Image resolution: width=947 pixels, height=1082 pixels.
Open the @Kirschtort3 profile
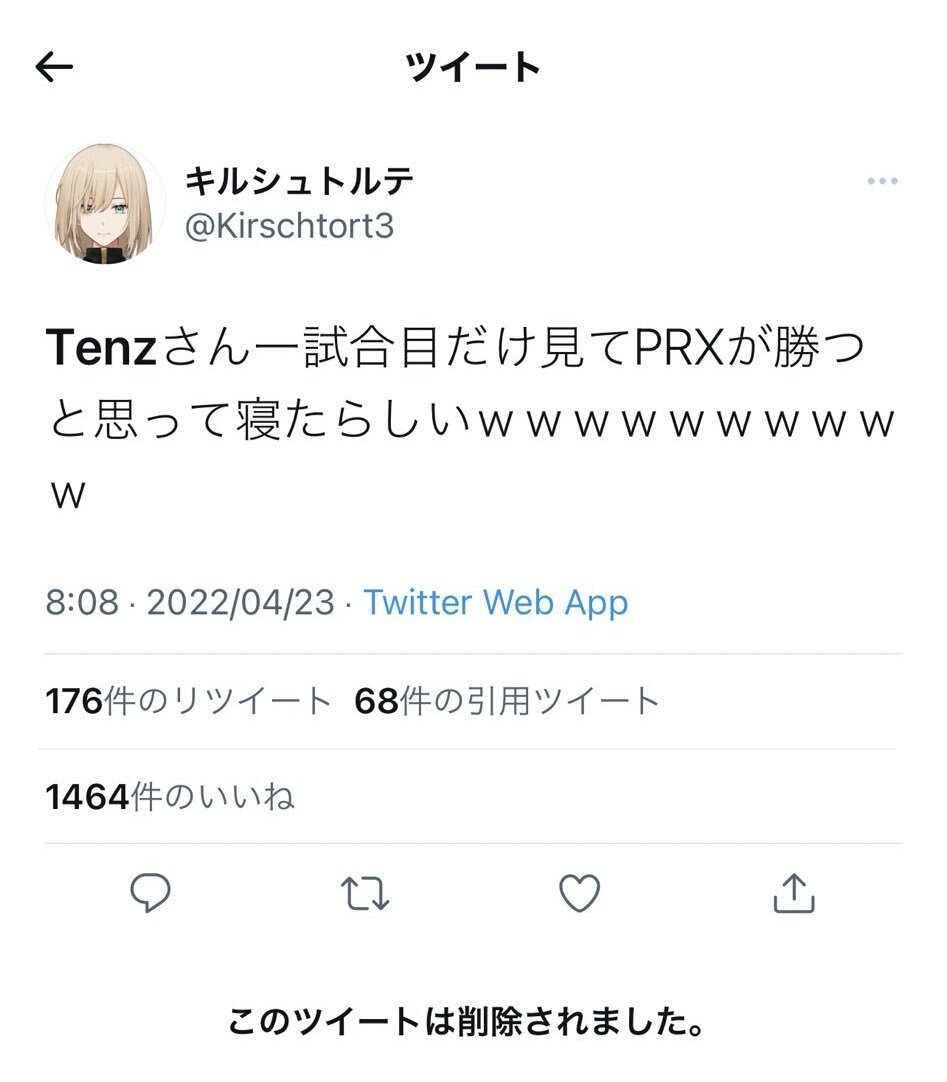(289, 226)
